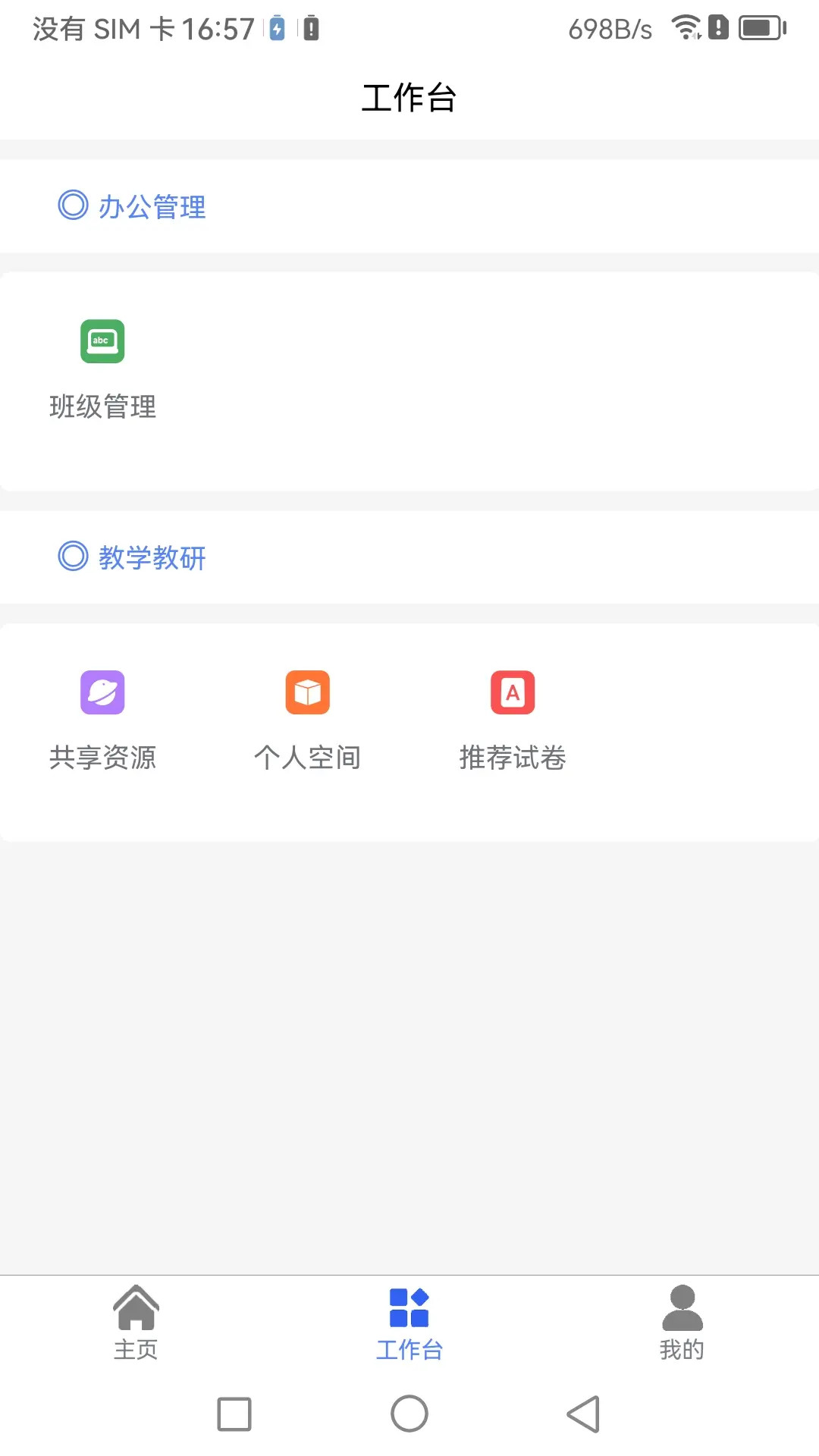Screen dimensions: 819x1456
Task: Click the circle icon beside 办公管理 header
Action: [72, 206]
